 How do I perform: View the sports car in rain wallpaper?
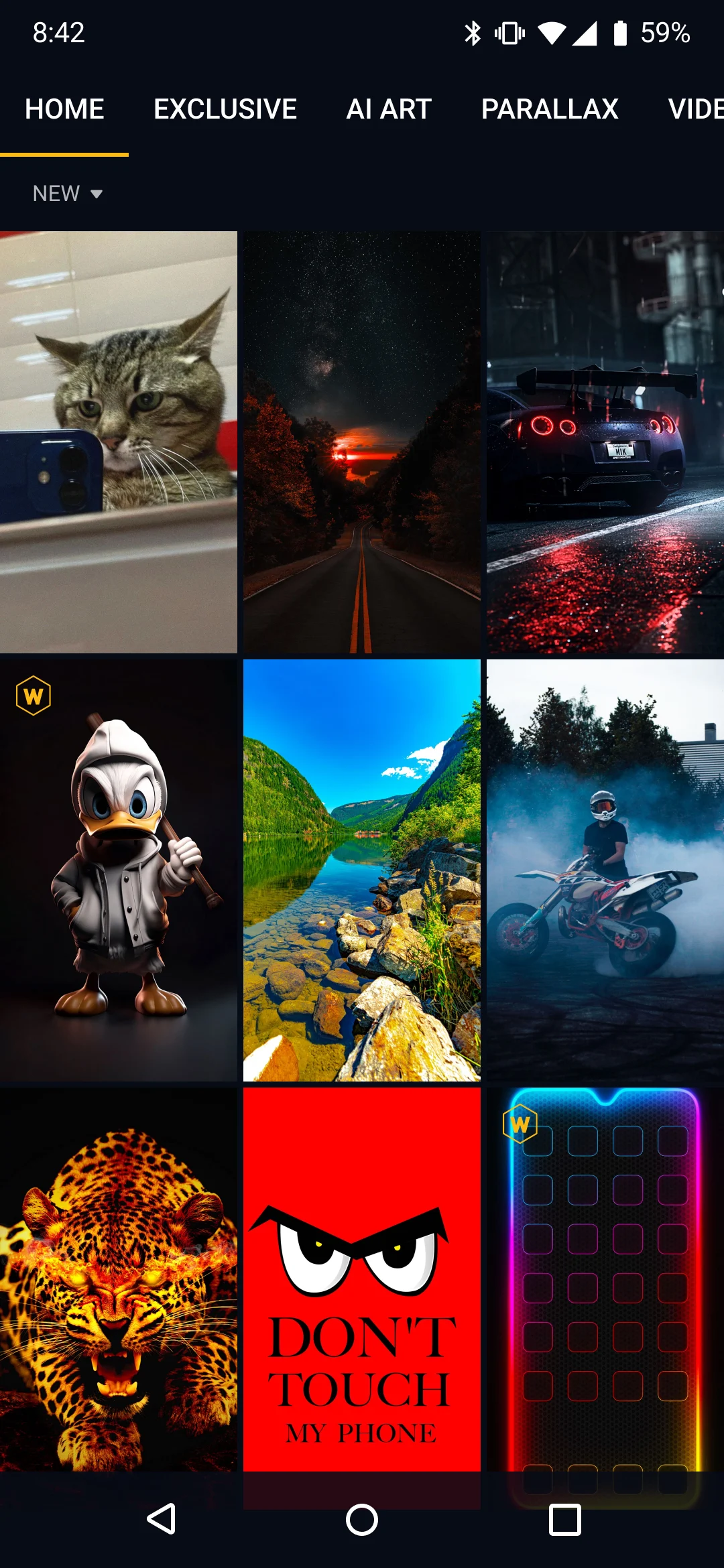coord(605,442)
